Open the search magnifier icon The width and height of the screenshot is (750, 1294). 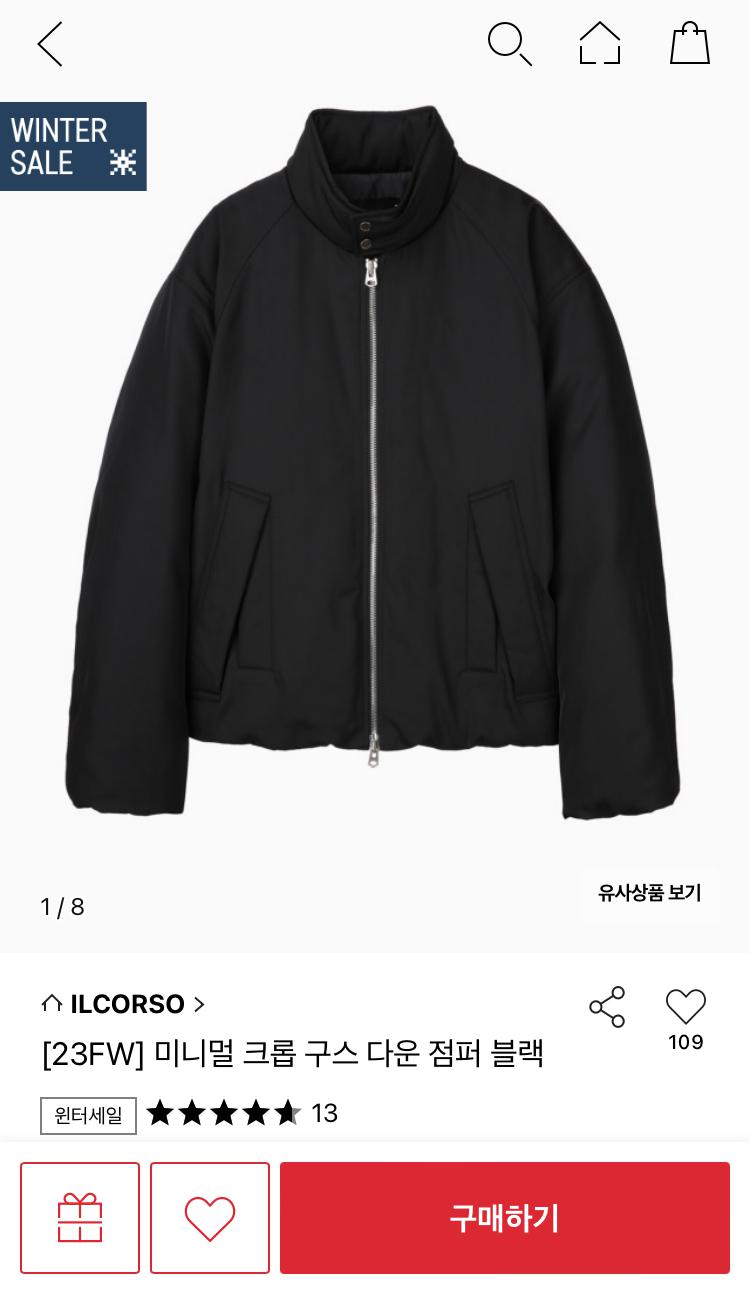click(x=508, y=44)
